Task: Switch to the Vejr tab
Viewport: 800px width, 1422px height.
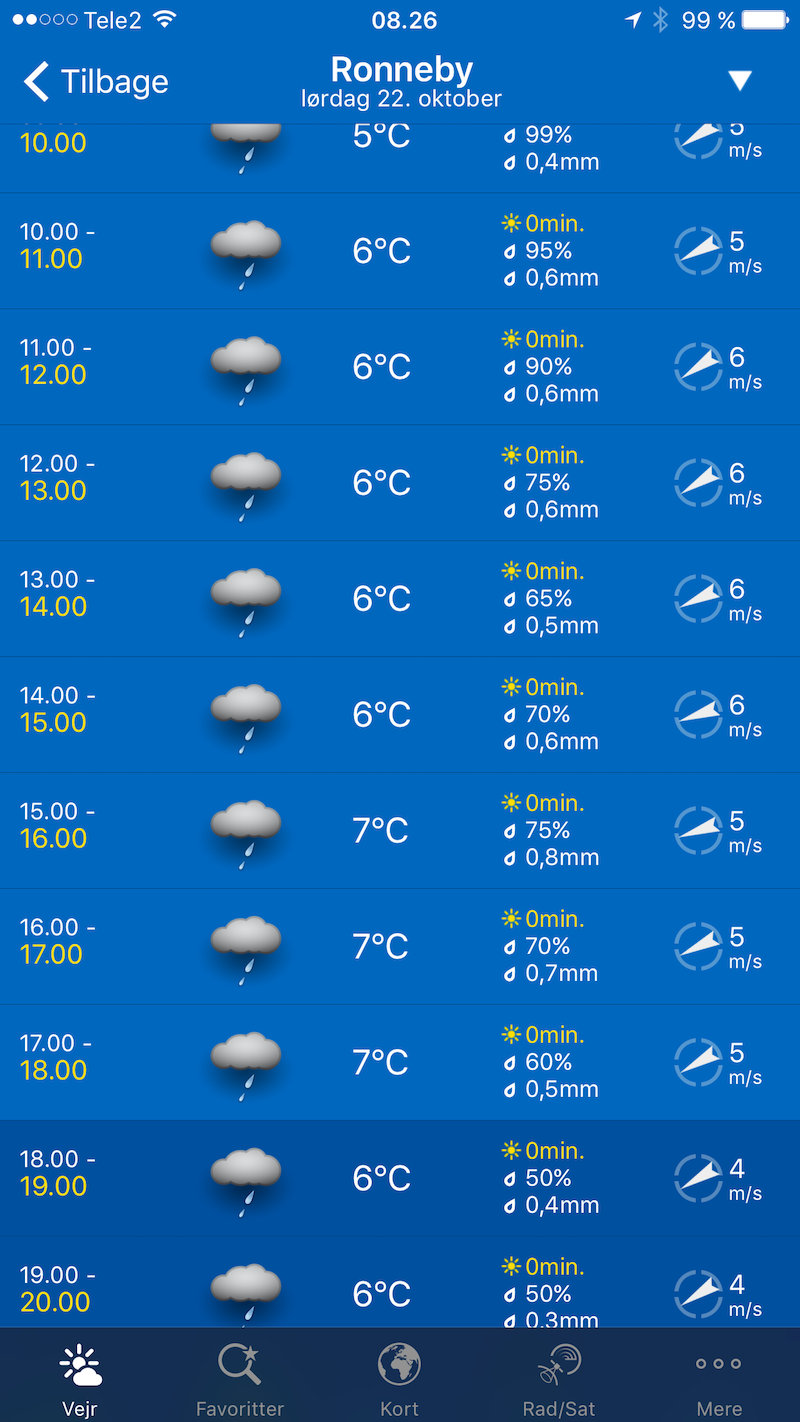Action: click(x=80, y=1378)
